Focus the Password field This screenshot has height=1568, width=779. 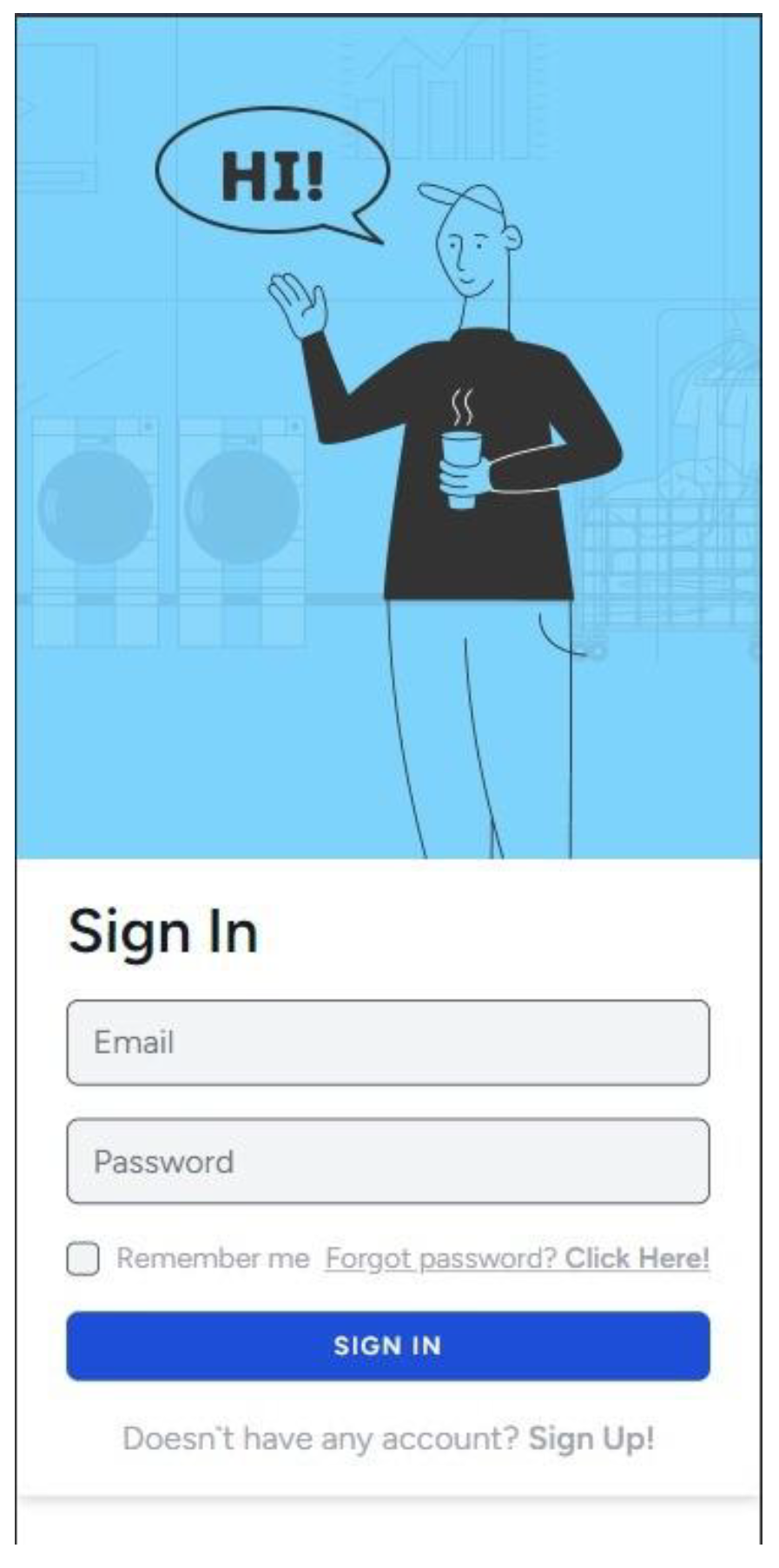coord(387,1161)
